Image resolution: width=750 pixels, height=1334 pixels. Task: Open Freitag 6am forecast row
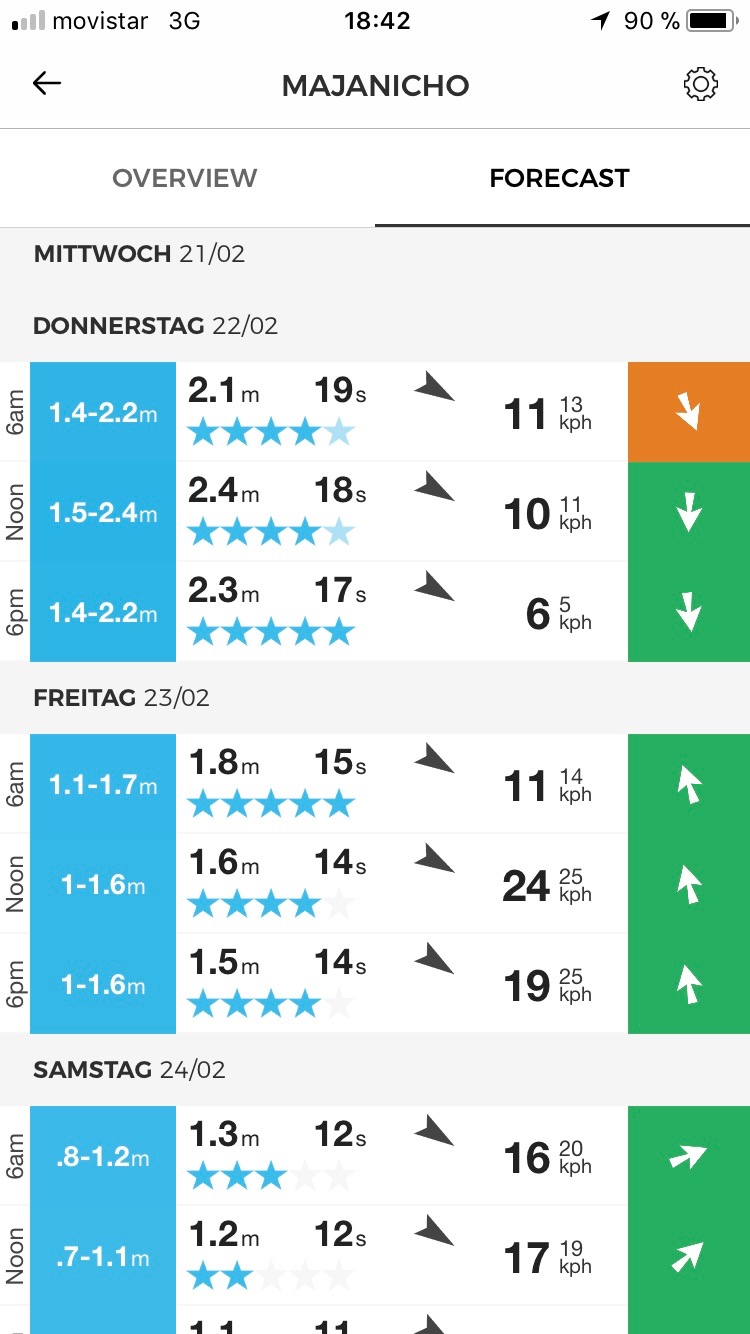pyautogui.click(x=375, y=784)
